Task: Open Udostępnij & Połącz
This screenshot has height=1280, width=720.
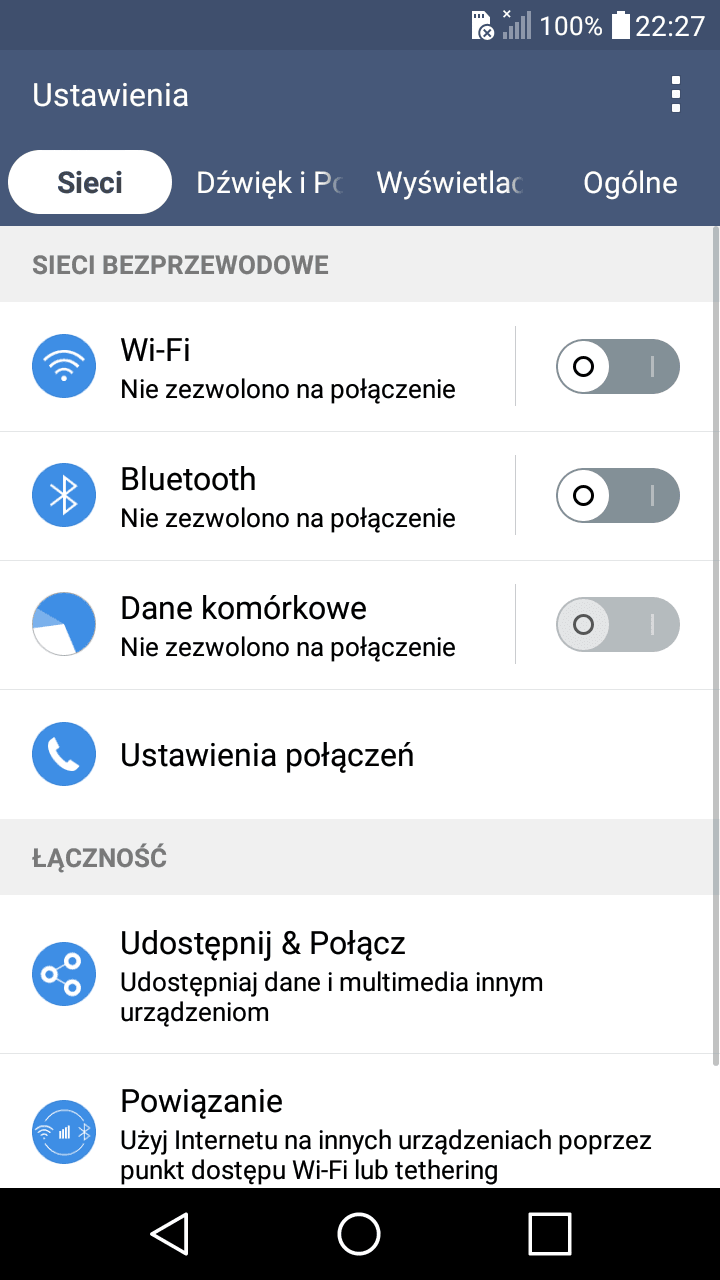Action: [358, 974]
